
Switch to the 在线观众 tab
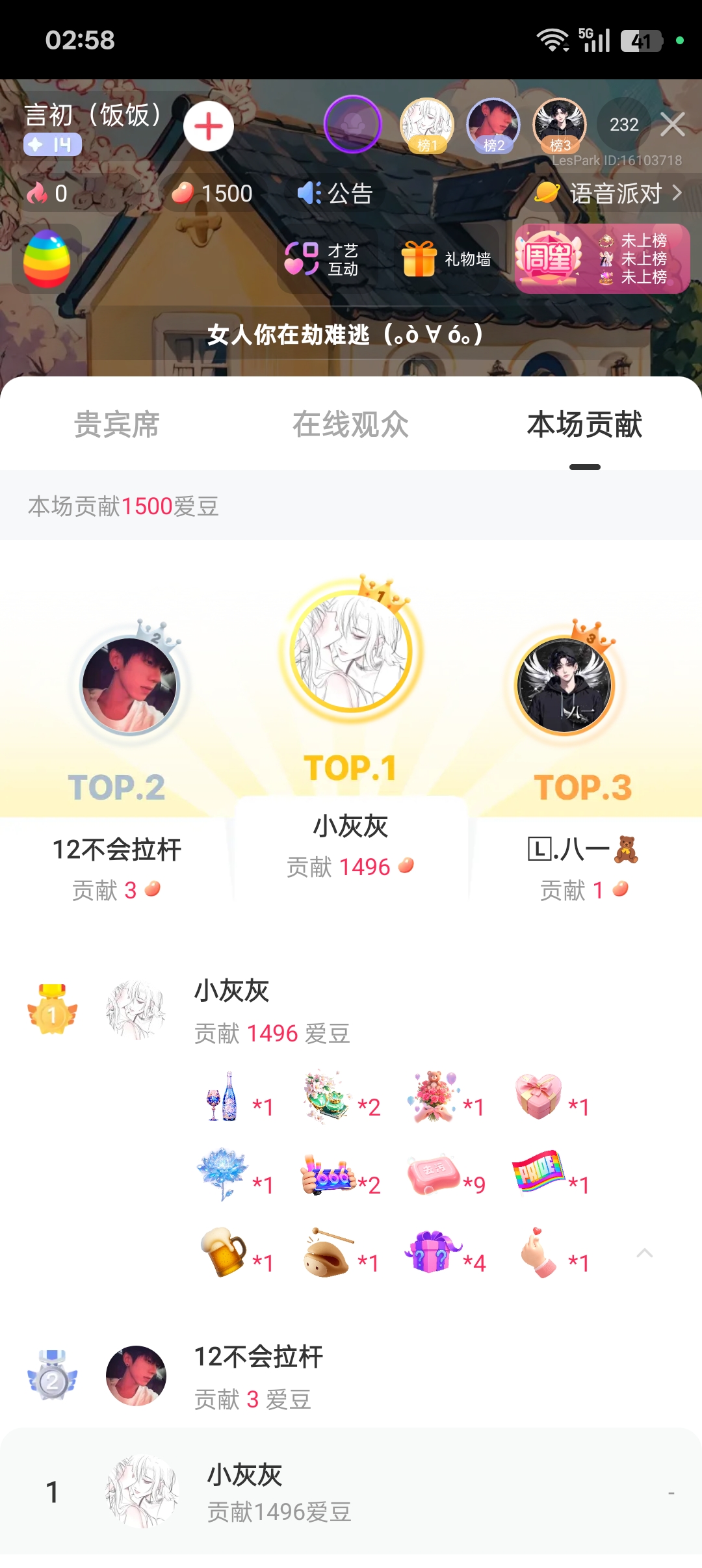(350, 425)
